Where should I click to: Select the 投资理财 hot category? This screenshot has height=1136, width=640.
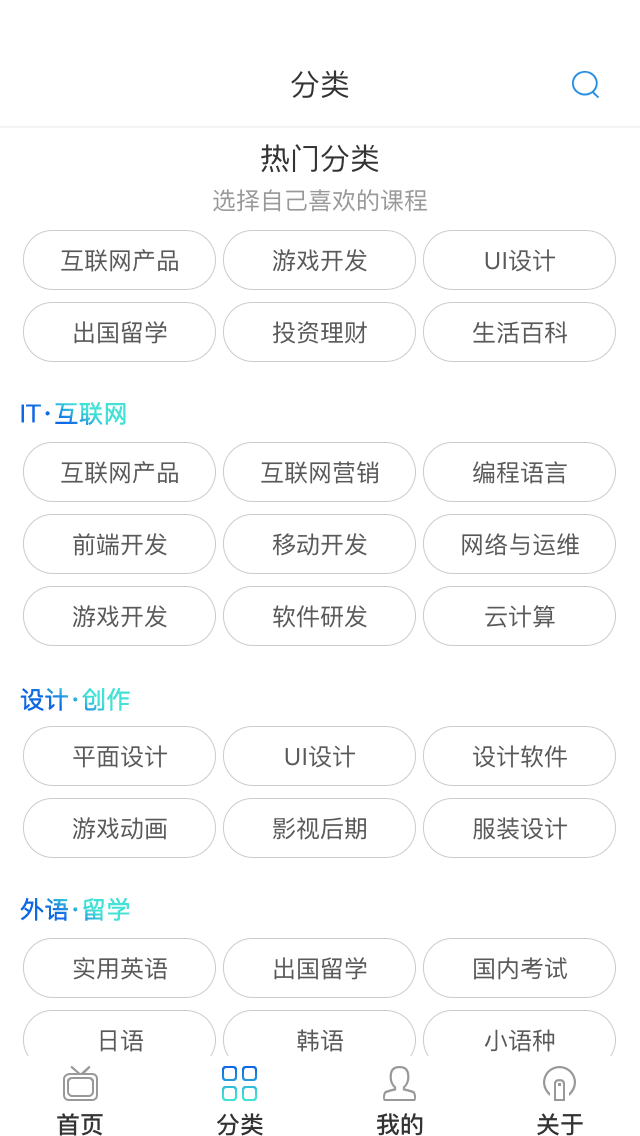tap(319, 332)
